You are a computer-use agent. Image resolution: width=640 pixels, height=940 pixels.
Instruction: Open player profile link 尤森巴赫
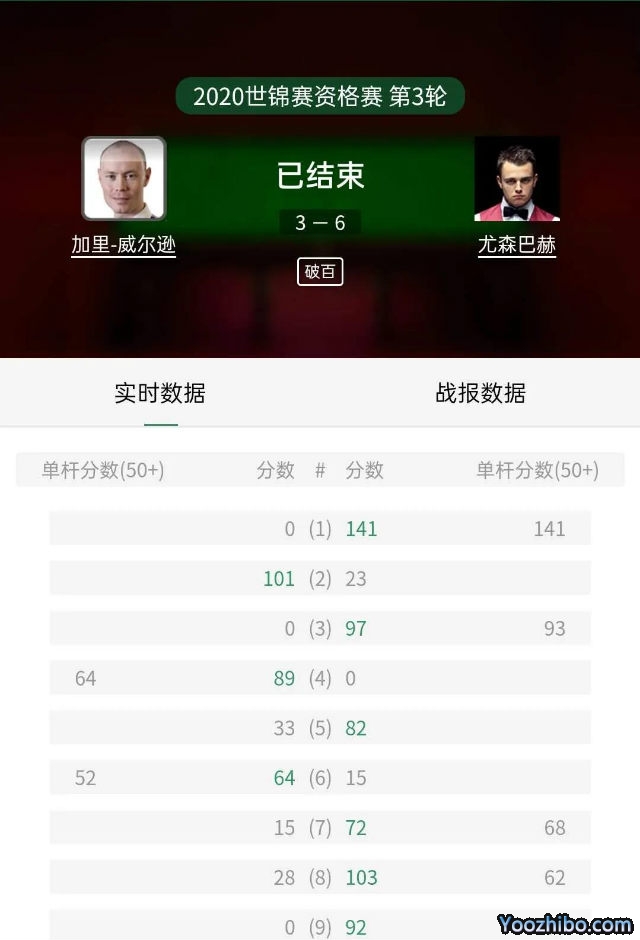pyautogui.click(x=517, y=245)
